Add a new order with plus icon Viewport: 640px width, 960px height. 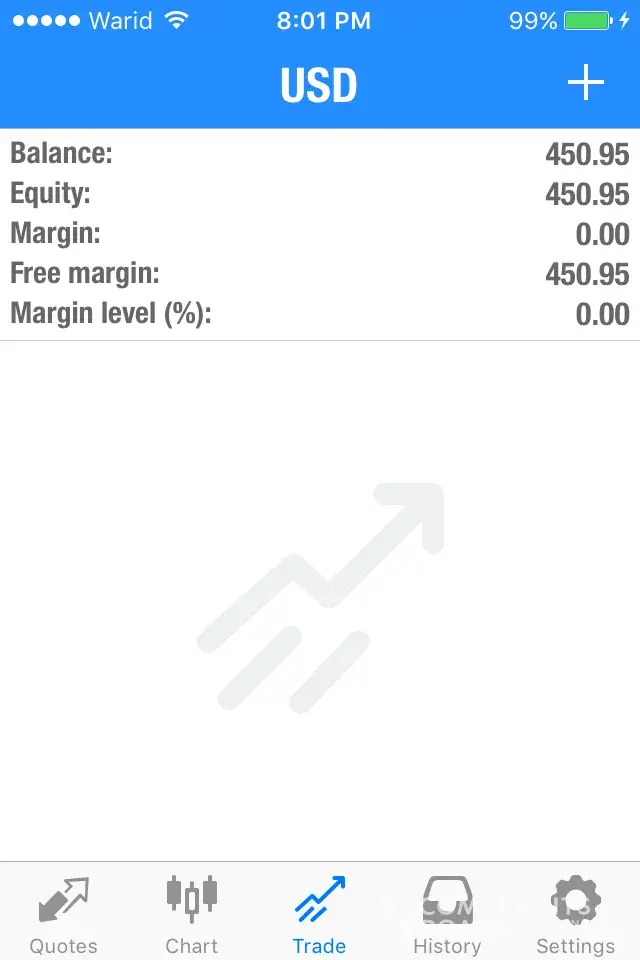pos(586,83)
